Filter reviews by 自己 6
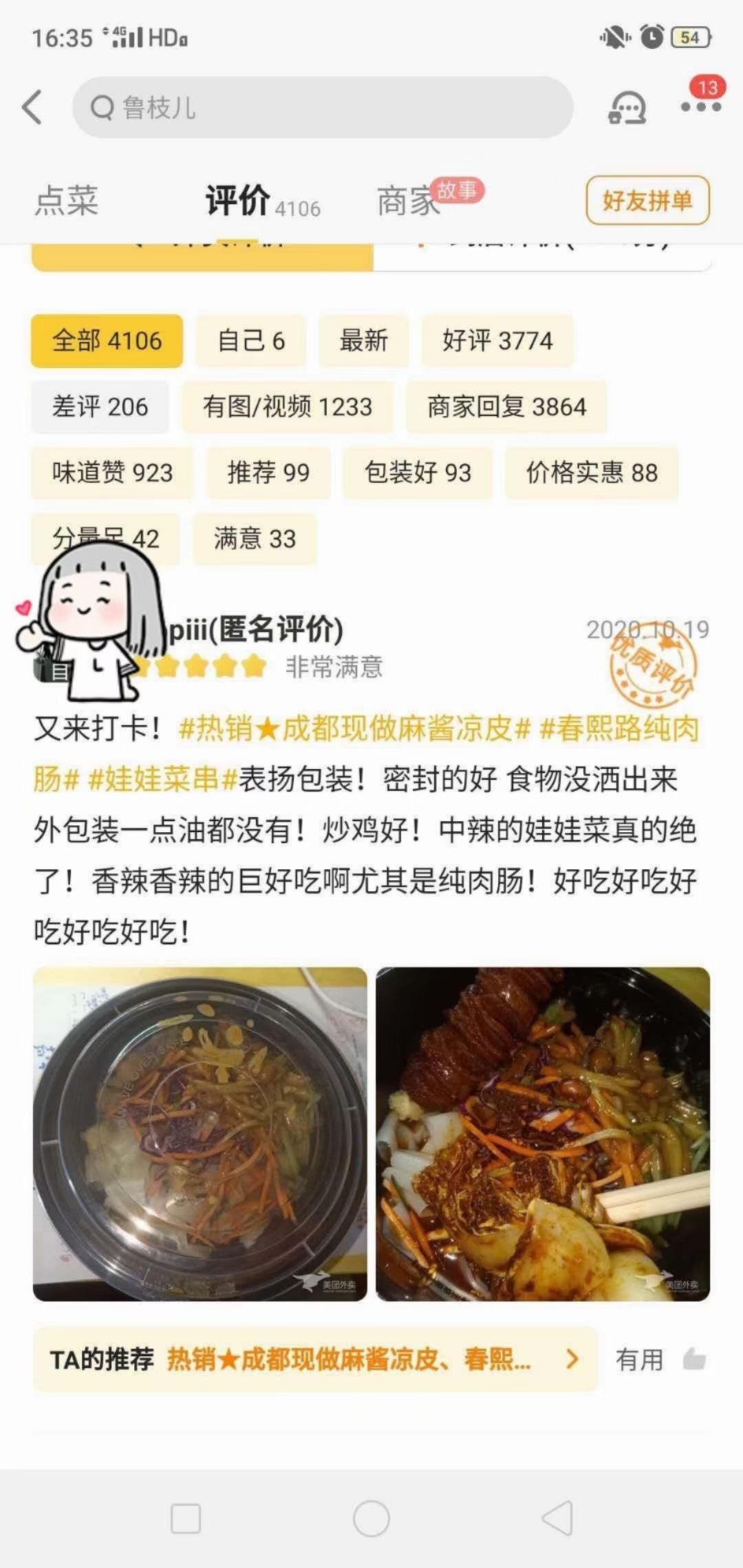Screen dimensions: 743x1568 pyautogui.click(x=250, y=341)
